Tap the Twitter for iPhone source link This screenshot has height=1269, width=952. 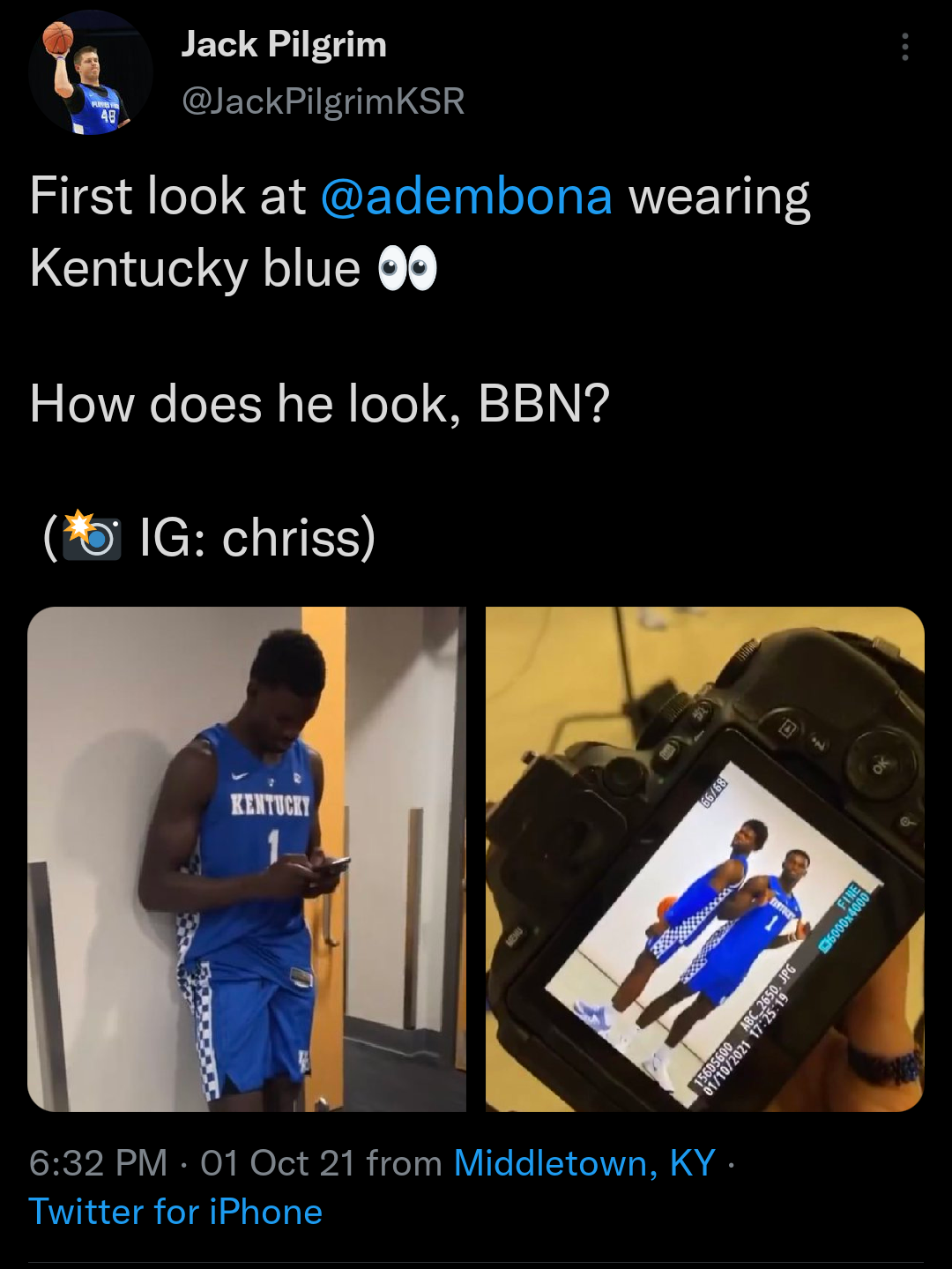[x=175, y=1212]
